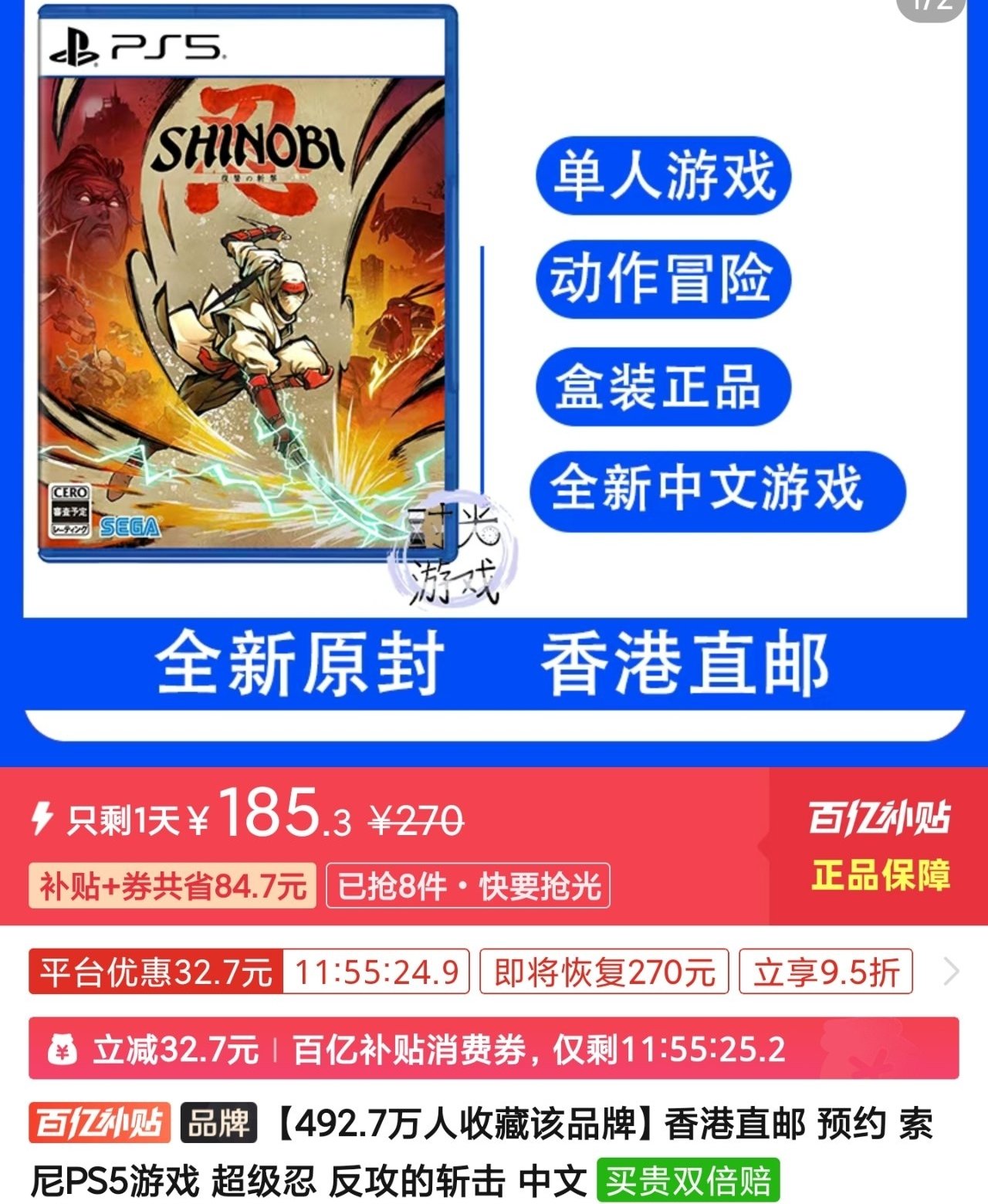Open the Shinobi PS5 product image
The image size is (988, 1204).
coord(247,286)
